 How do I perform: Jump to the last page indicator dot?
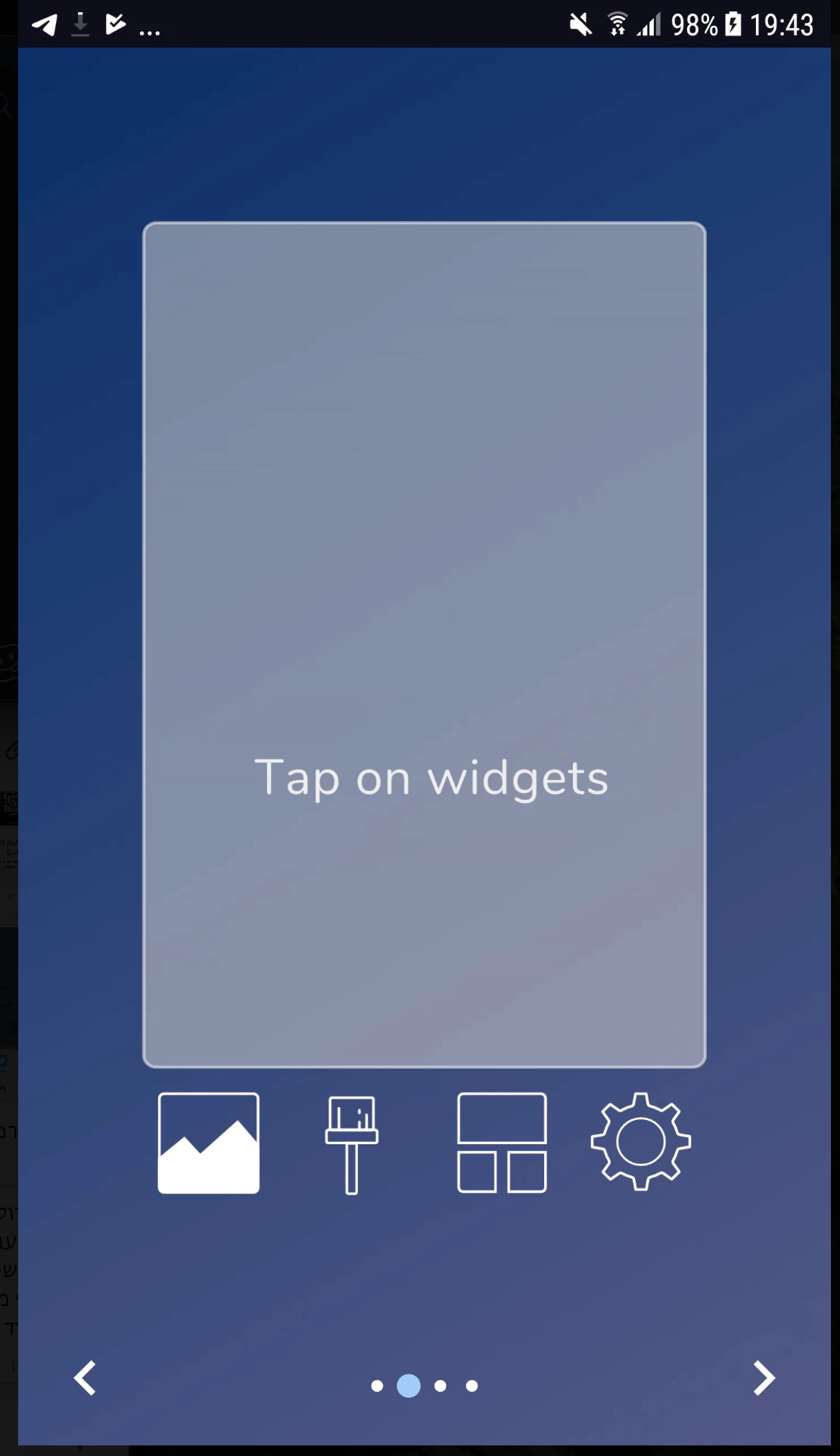tap(472, 1386)
